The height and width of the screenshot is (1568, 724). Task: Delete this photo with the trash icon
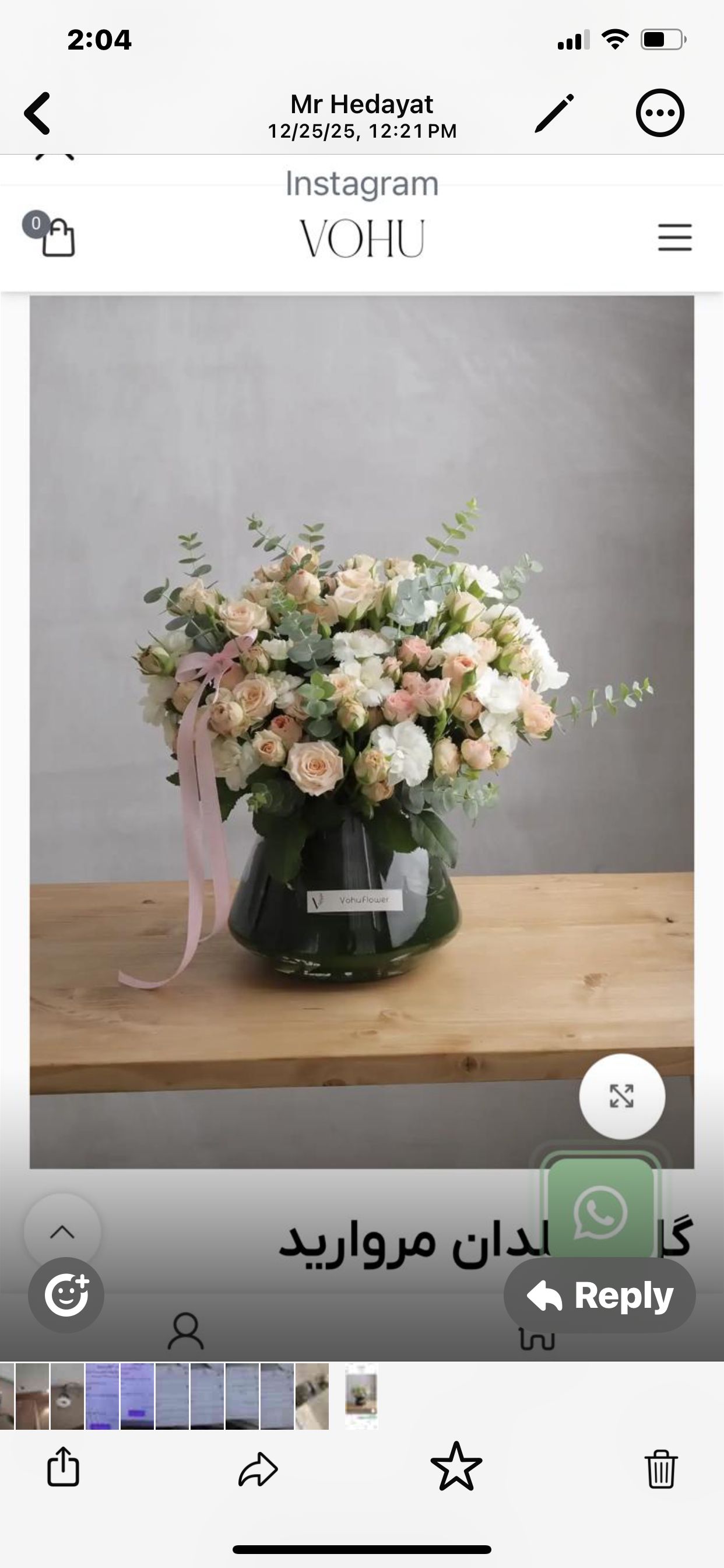[x=660, y=1469]
